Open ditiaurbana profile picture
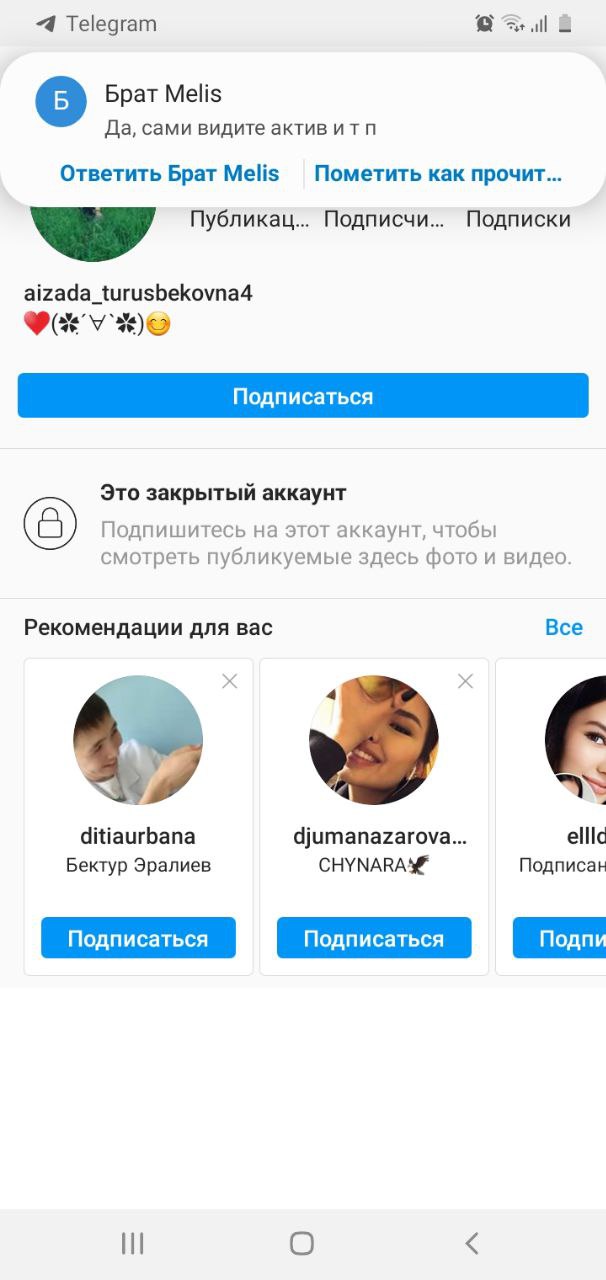Screen dimensions: 606x1280 [x=138, y=741]
